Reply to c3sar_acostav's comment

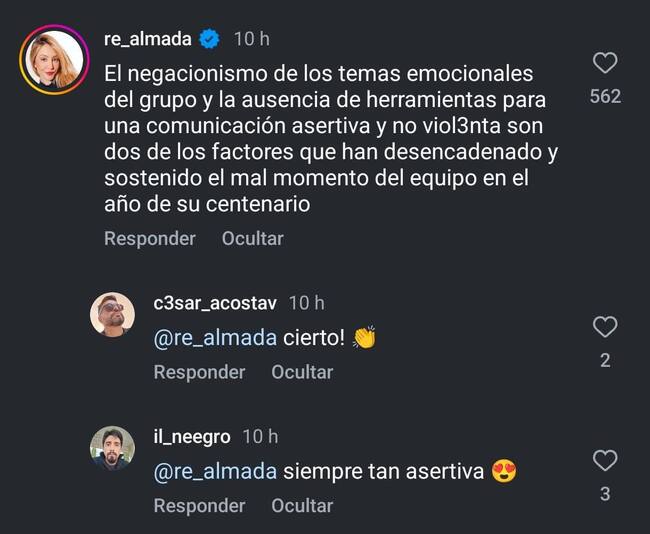click(199, 372)
